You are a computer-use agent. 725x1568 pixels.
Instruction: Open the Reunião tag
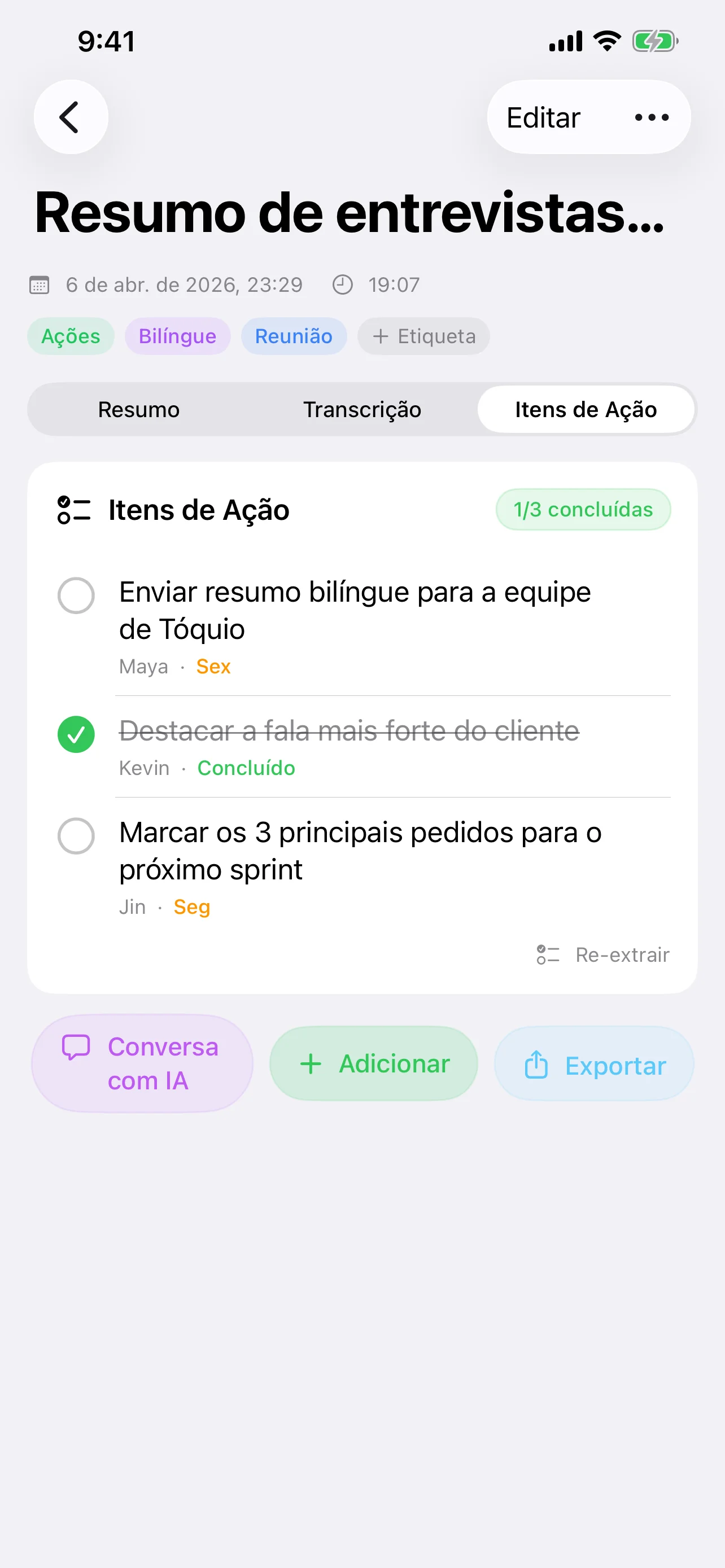pyautogui.click(x=294, y=335)
